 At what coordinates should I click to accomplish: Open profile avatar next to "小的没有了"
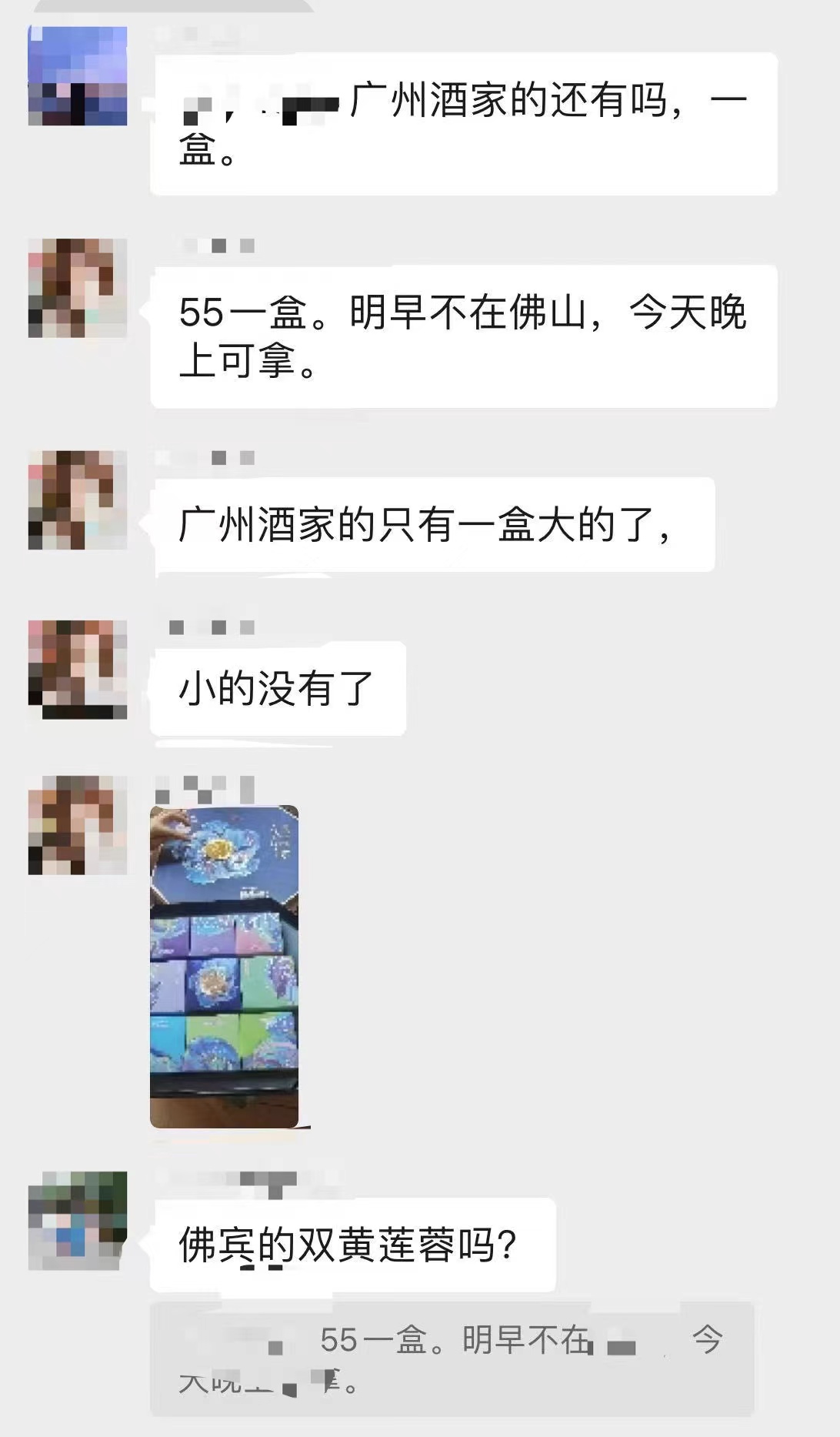(78, 669)
